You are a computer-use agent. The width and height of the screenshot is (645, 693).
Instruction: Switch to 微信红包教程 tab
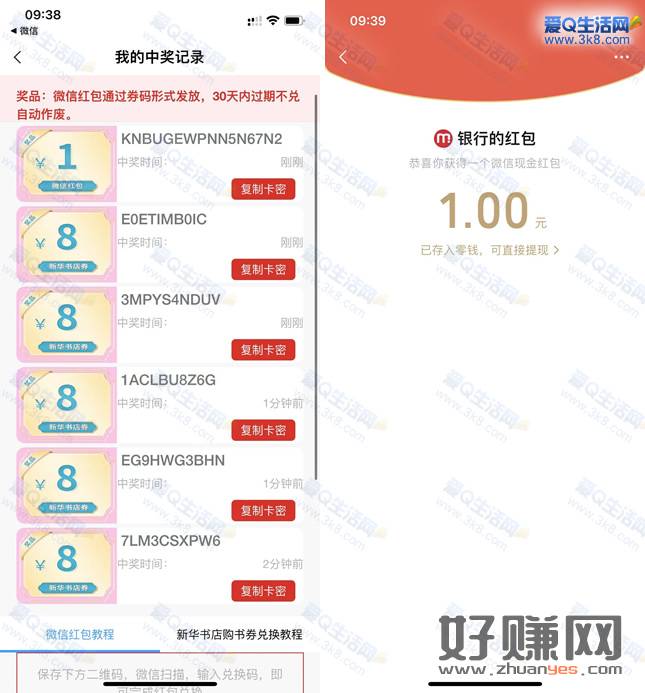click(x=80, y=634)
